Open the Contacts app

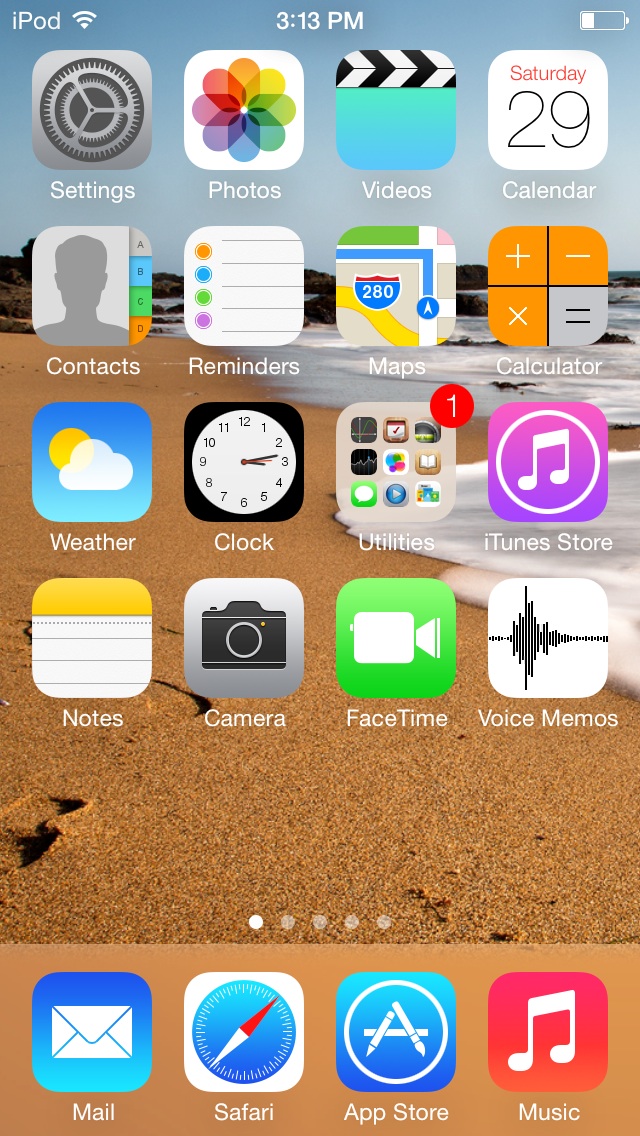(x=92, y=286)
